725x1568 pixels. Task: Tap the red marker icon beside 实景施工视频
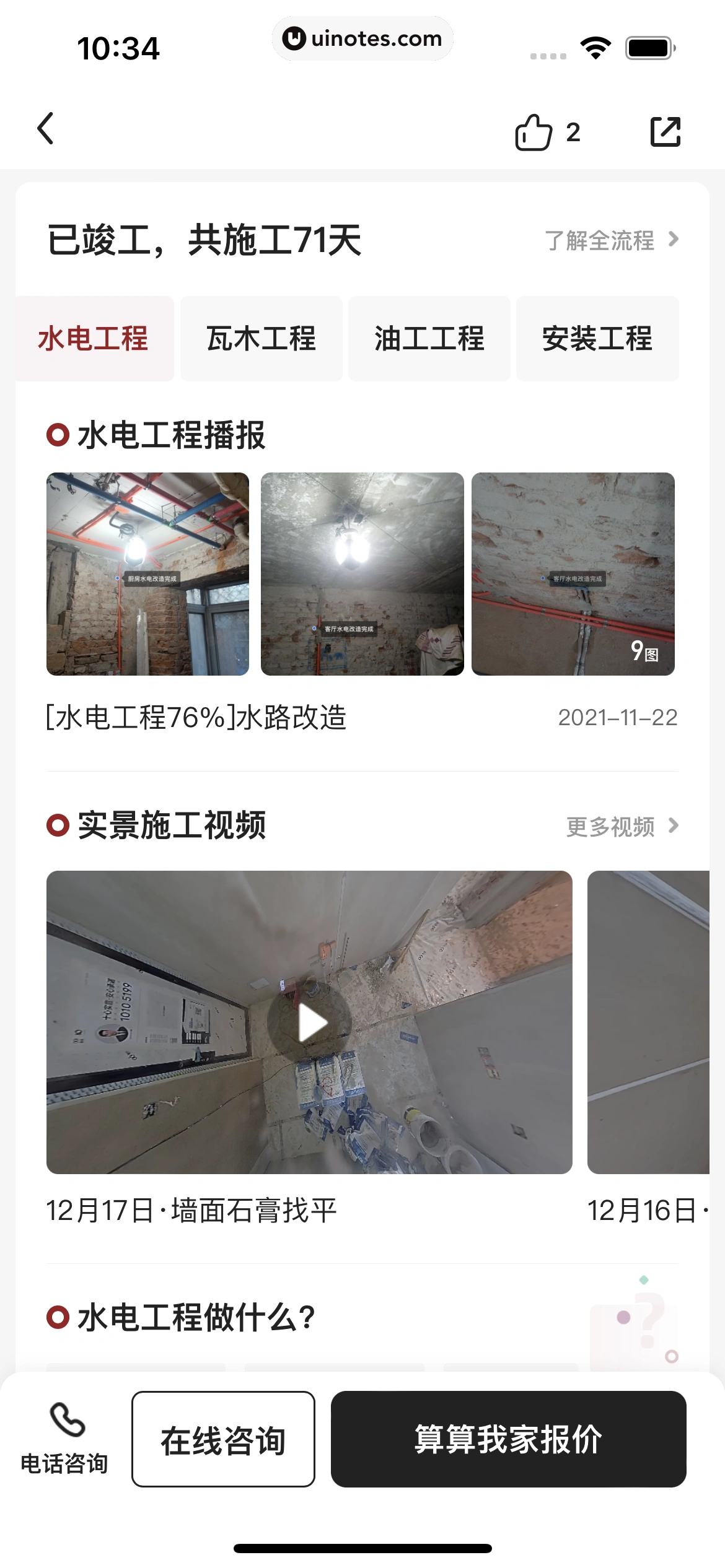(57, 825)
